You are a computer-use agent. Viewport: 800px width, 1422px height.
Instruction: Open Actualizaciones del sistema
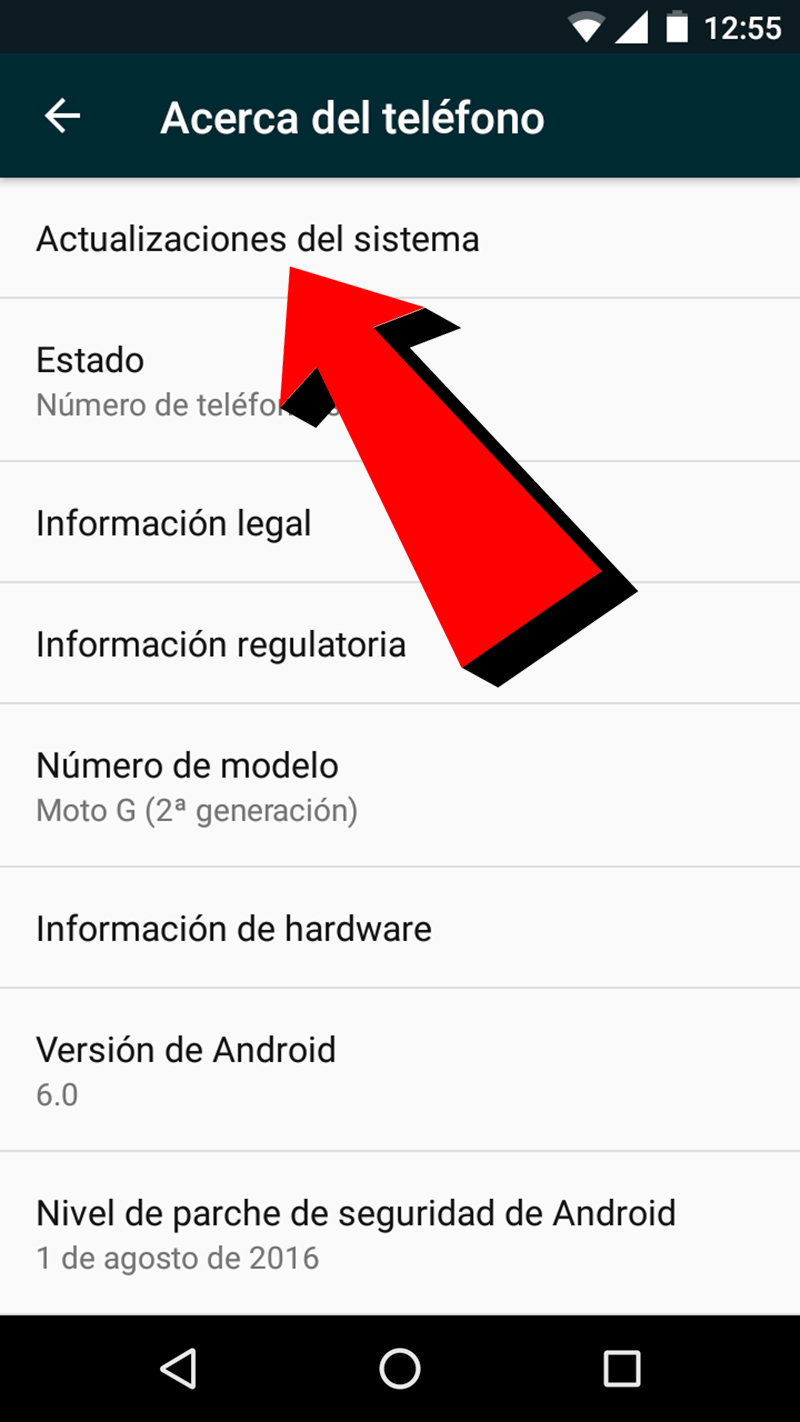point(257,239)
